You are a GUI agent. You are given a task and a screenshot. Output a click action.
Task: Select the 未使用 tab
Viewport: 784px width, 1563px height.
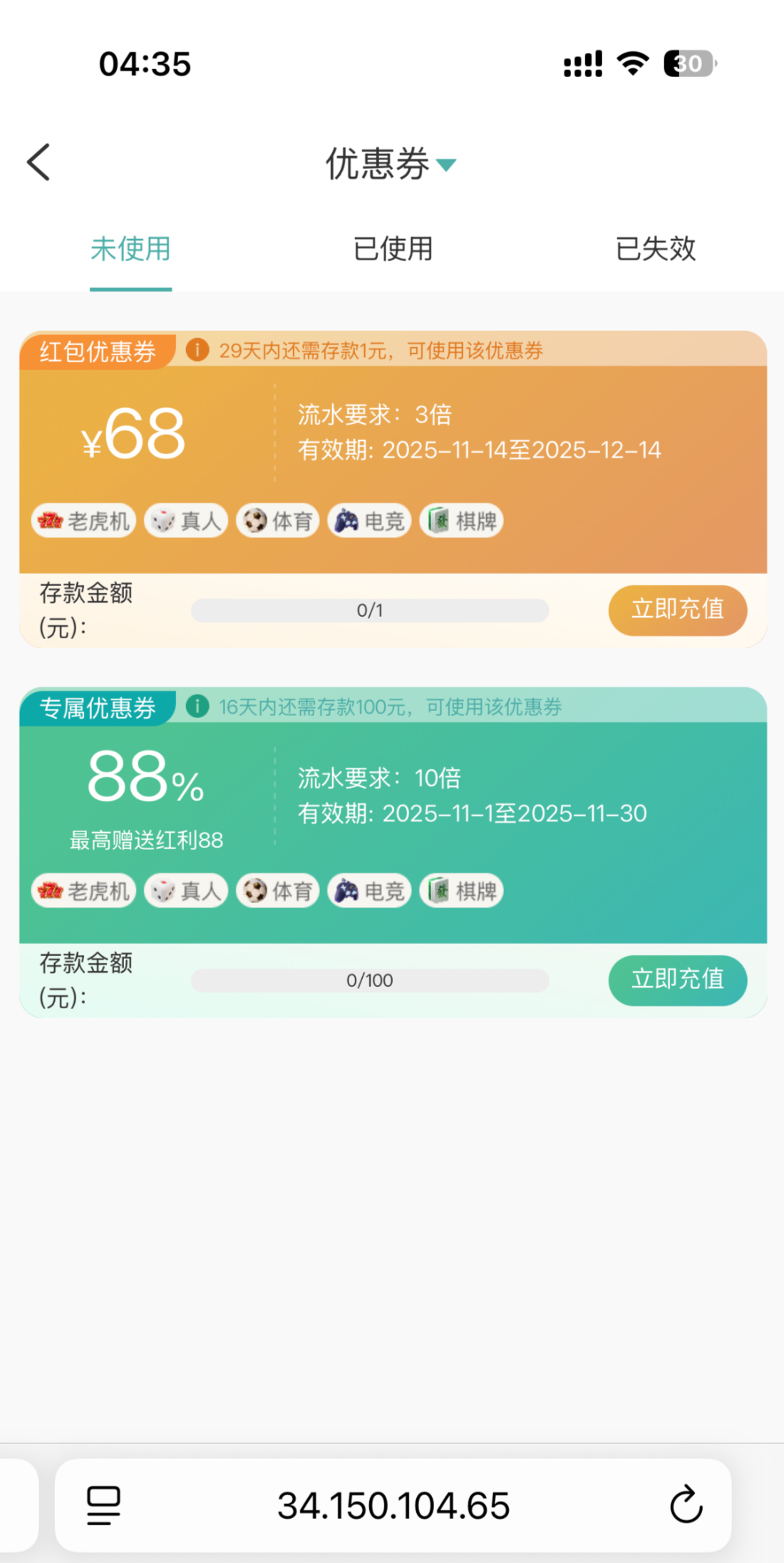pyautogui.click(x=130, y=249)
